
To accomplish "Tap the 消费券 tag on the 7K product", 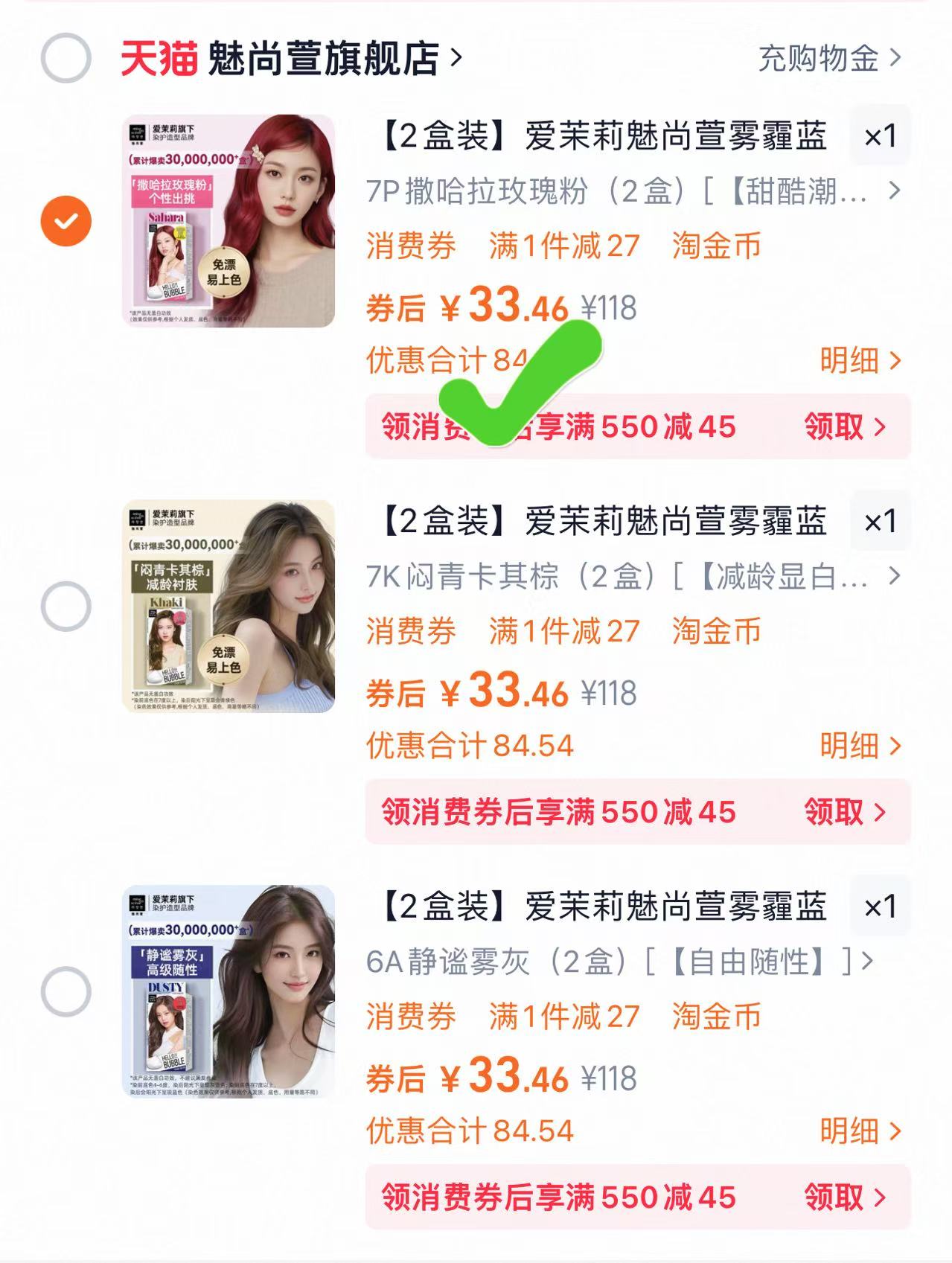I will pyautogui.click(x=411, y=632).
